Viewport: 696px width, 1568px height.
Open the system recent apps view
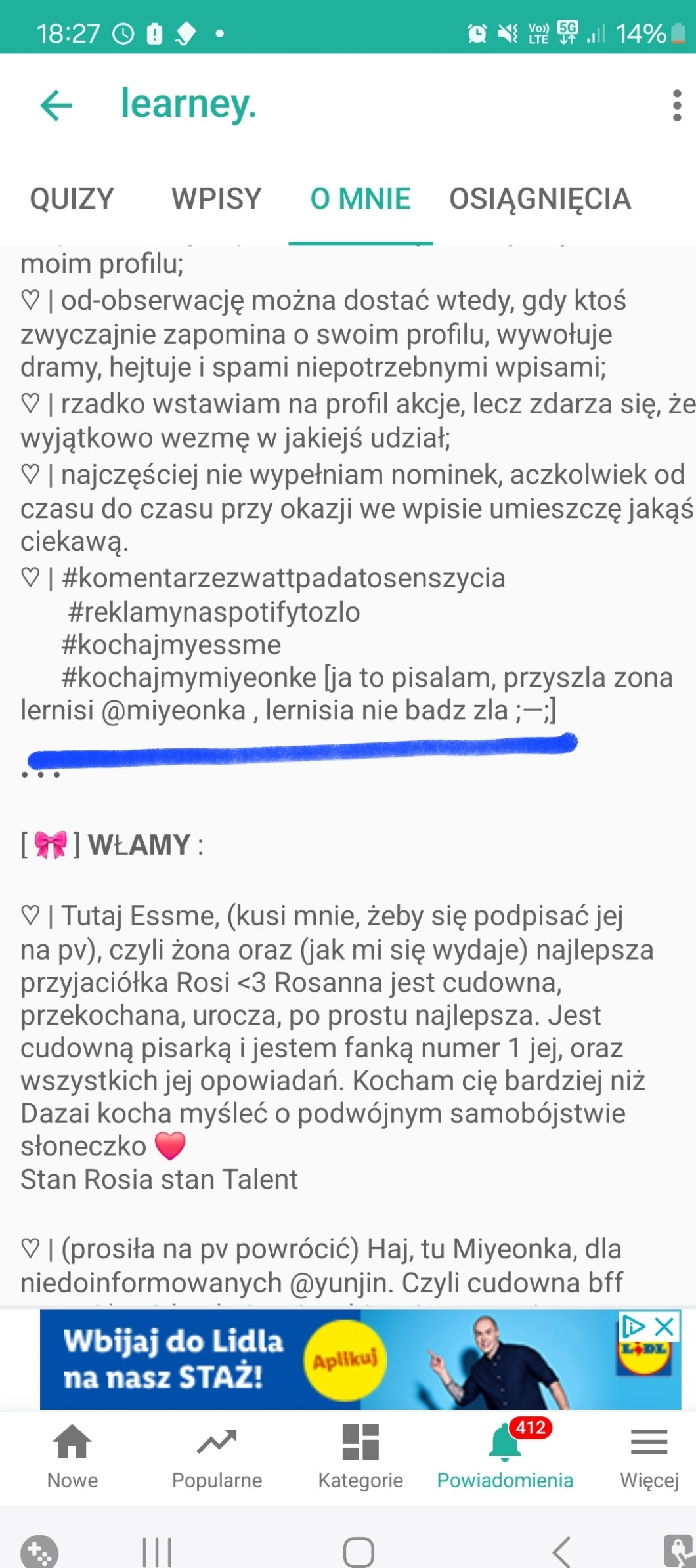[157, 1552]
